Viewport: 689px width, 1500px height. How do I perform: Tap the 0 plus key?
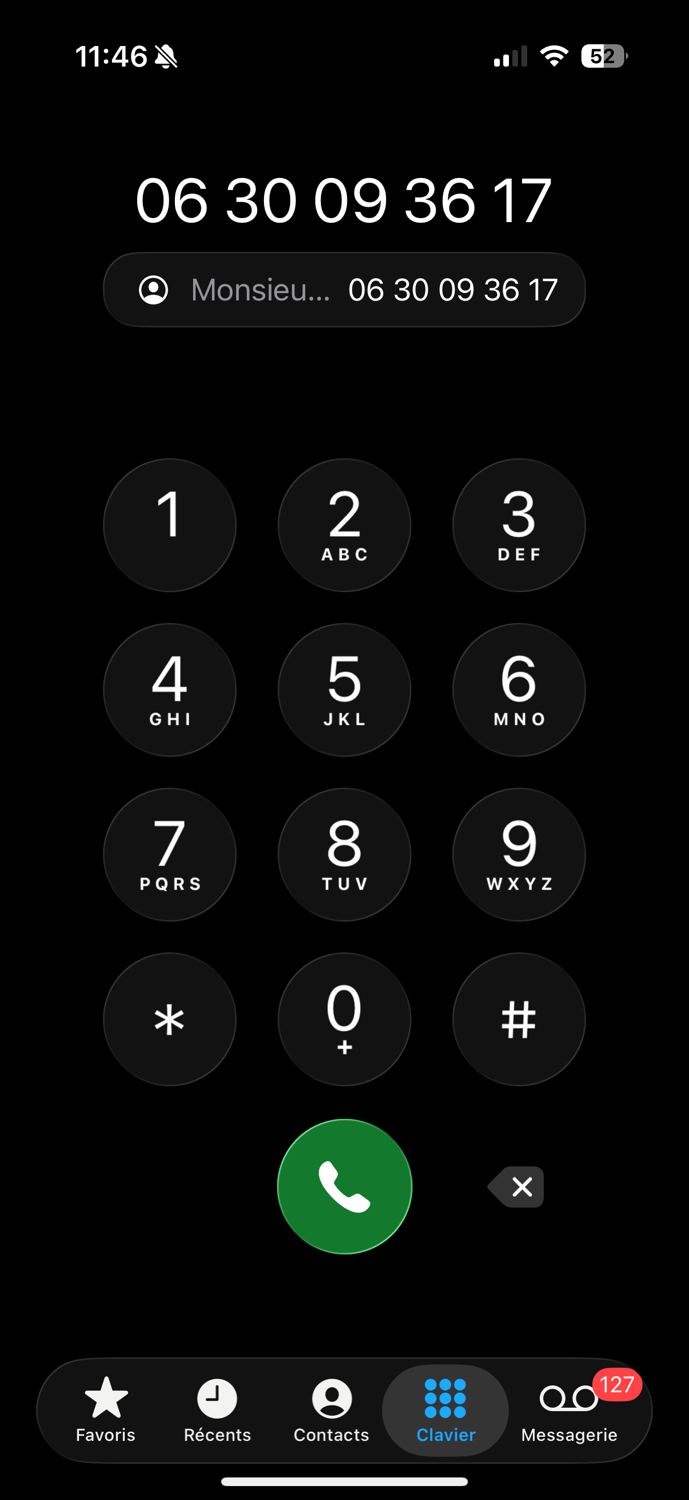(344, 1019)
